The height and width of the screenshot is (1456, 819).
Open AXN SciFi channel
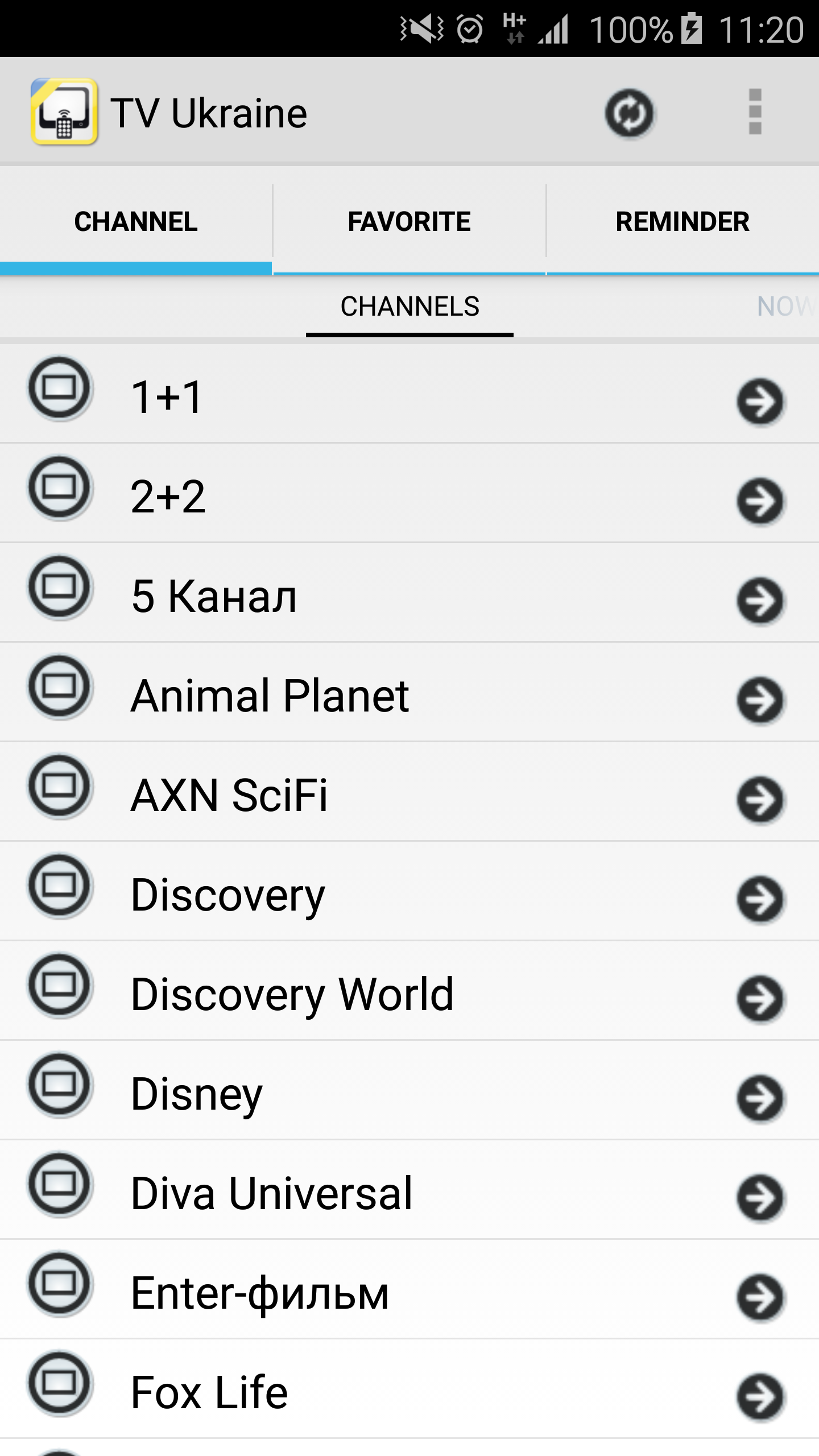pyautogui.click(x=409, y=792)
